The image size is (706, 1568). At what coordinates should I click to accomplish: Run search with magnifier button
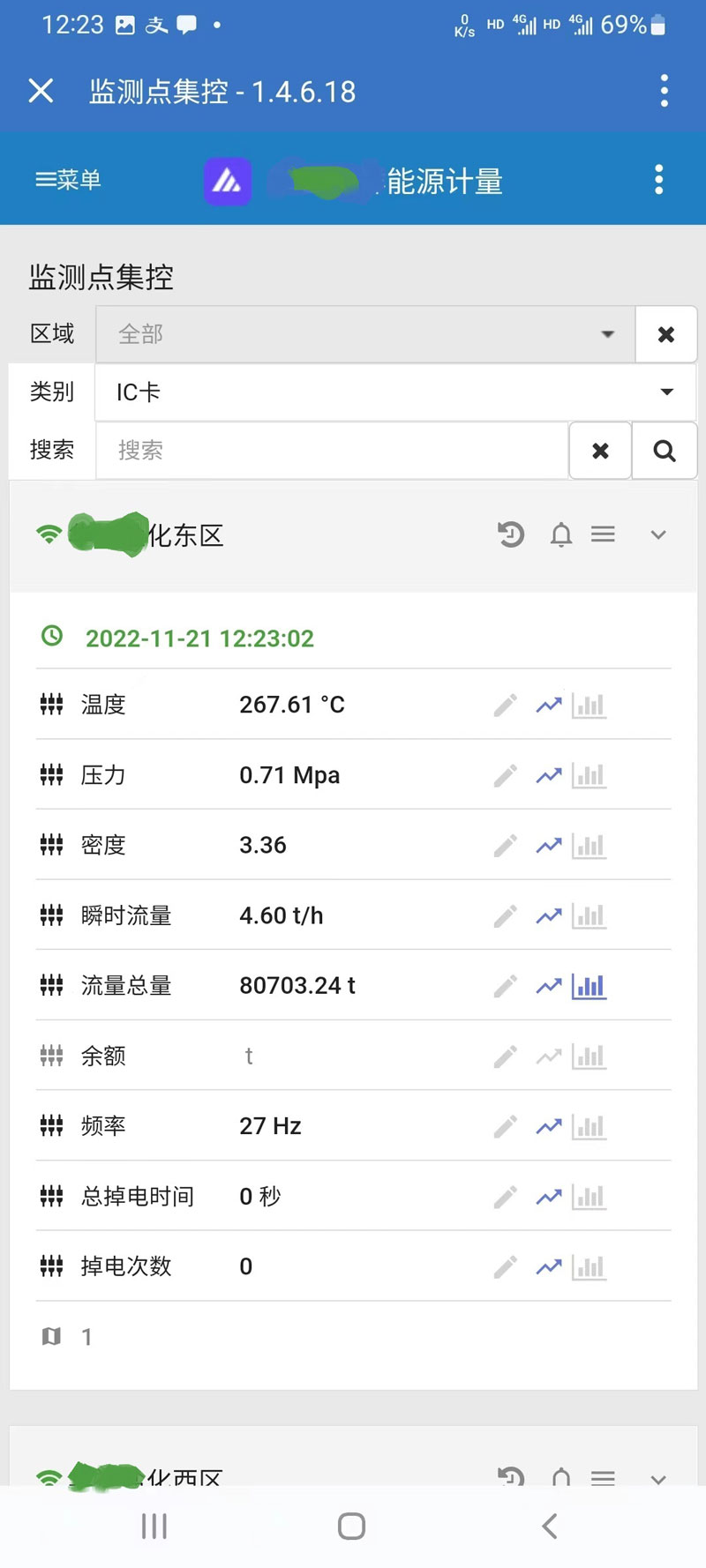coord(665,451)
